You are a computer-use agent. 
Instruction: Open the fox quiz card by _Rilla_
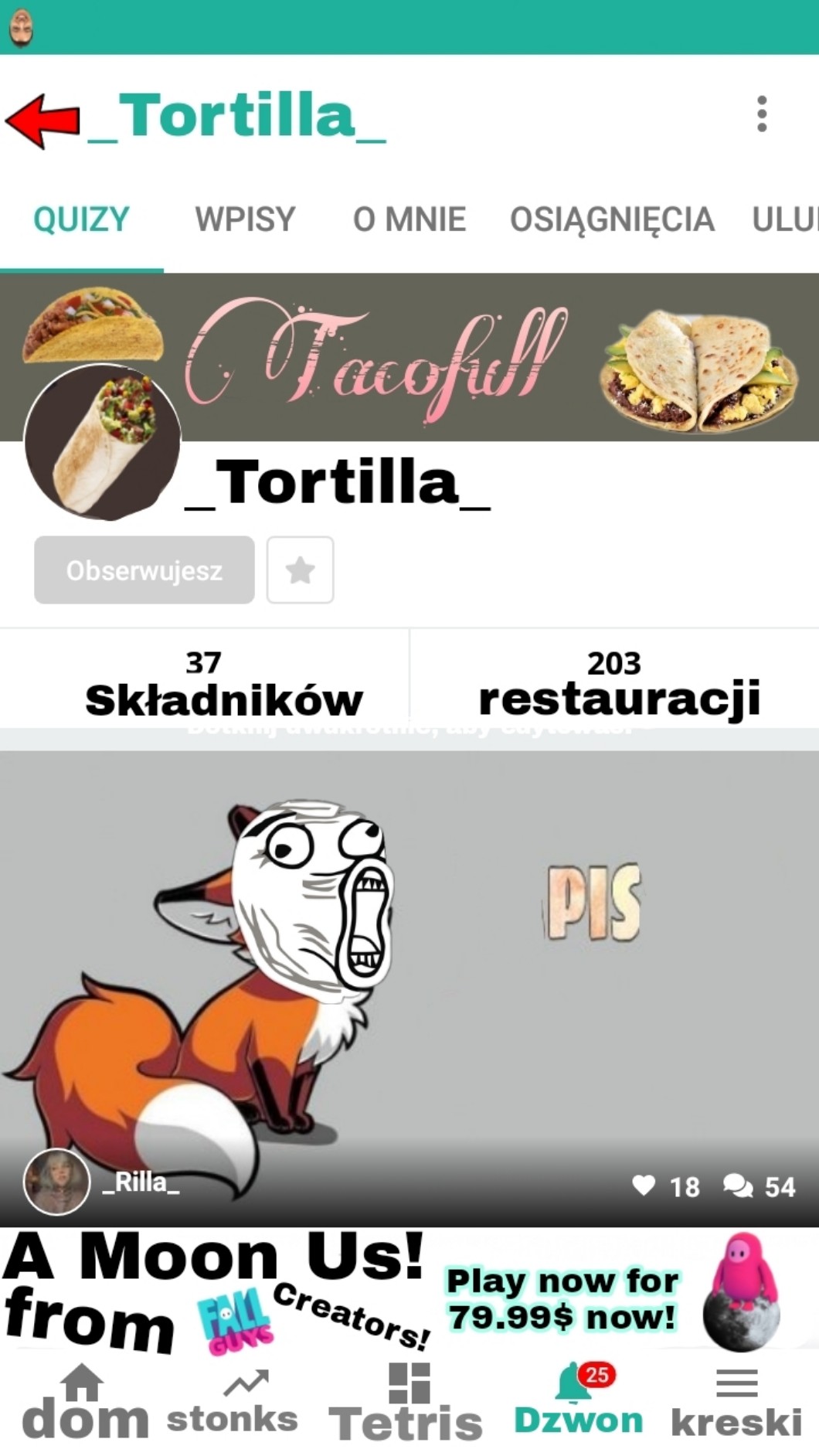pos(409,966)
